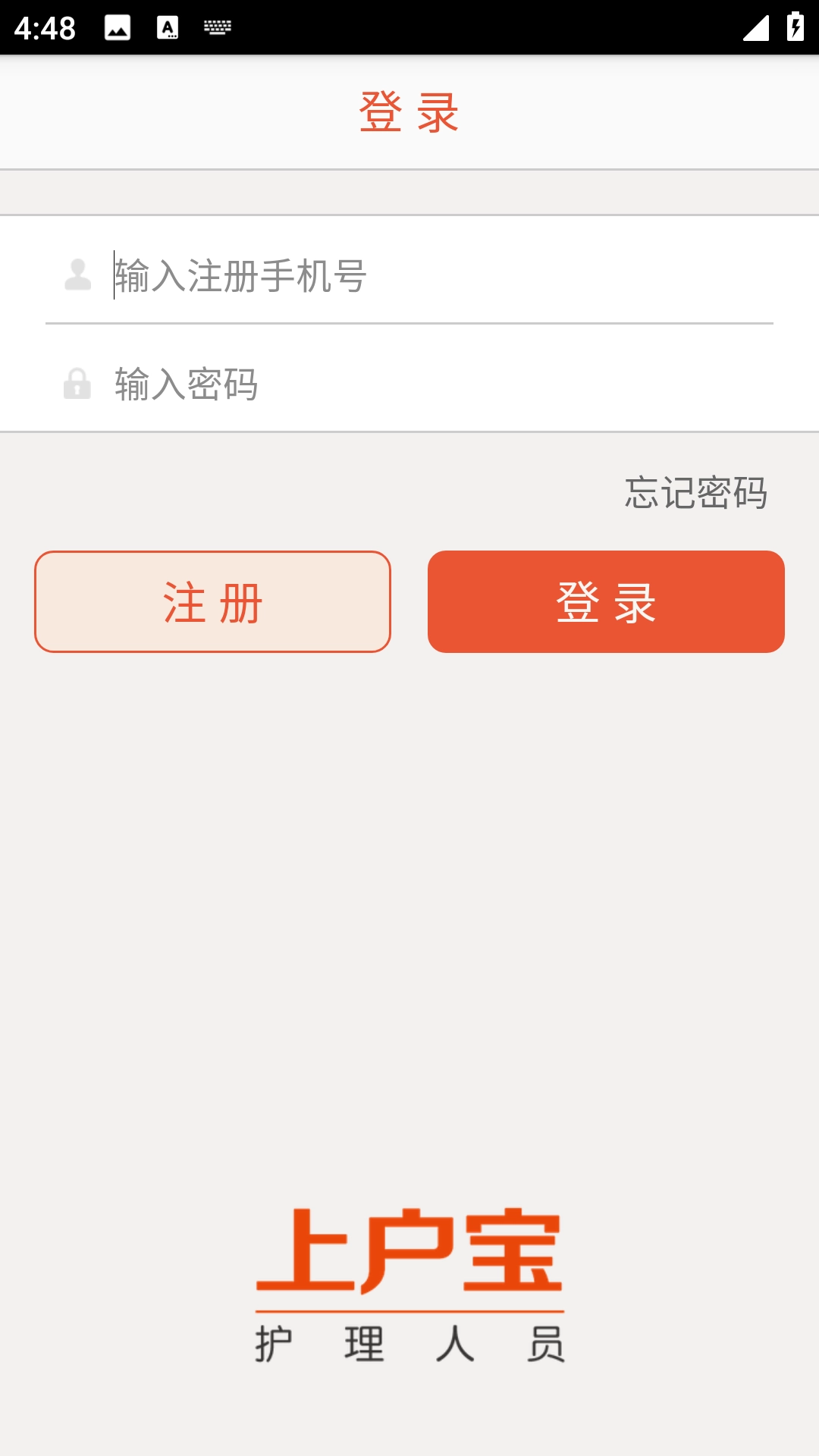Screen dimensions: 819x1456
Task: Click the 输入注册手机号 placeholder text
Action: [x=239, y=275]
